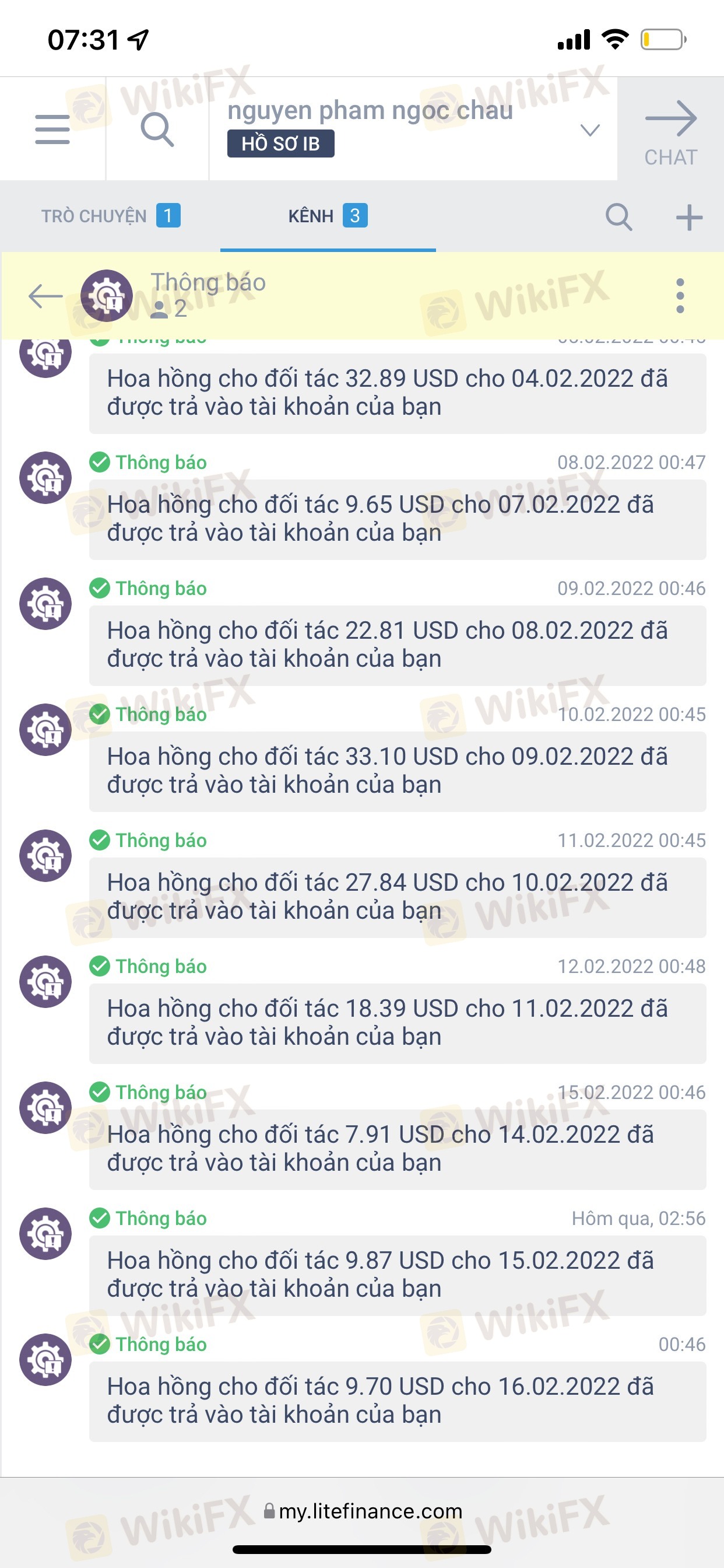Open the Thông báo channel overflow menu

click(680, 296)
